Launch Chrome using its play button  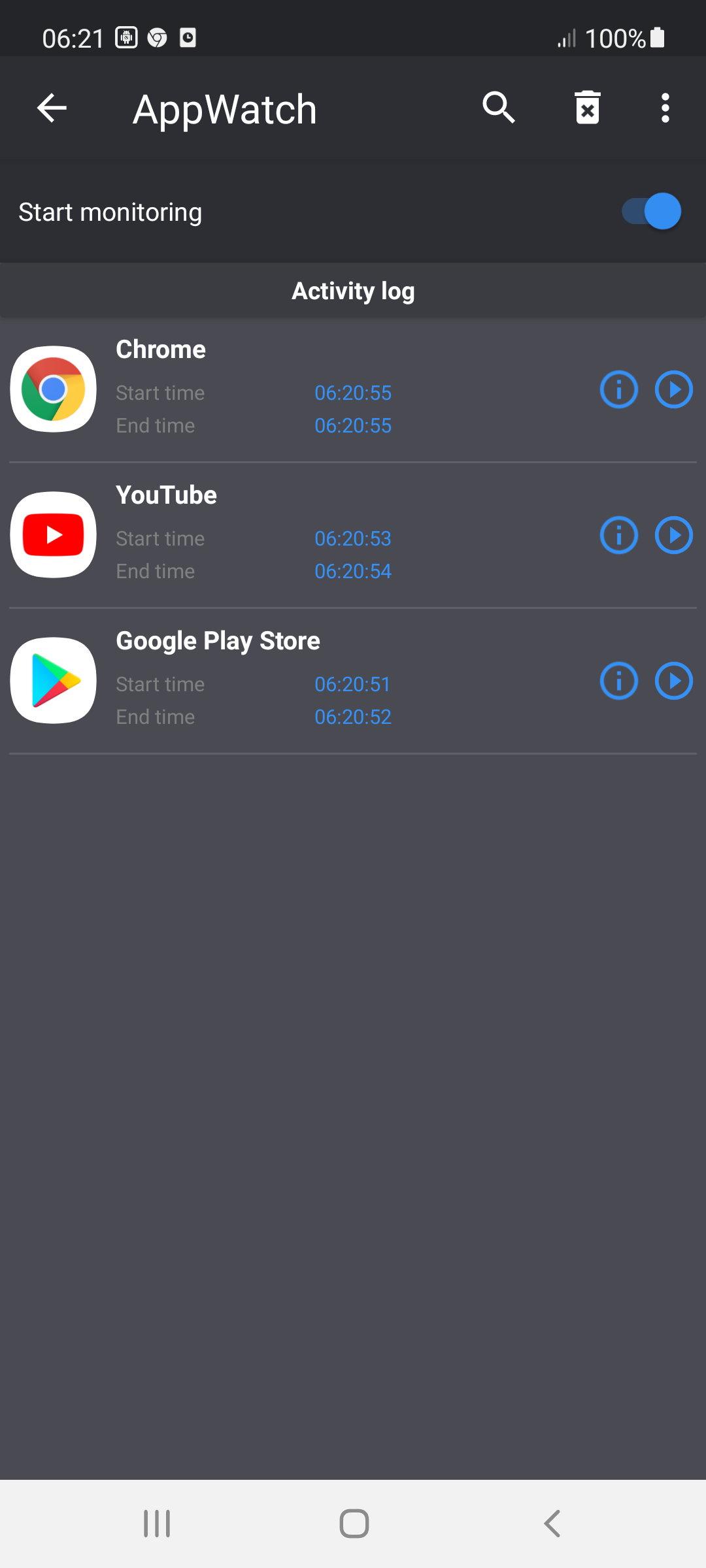[x=673, y=389]
